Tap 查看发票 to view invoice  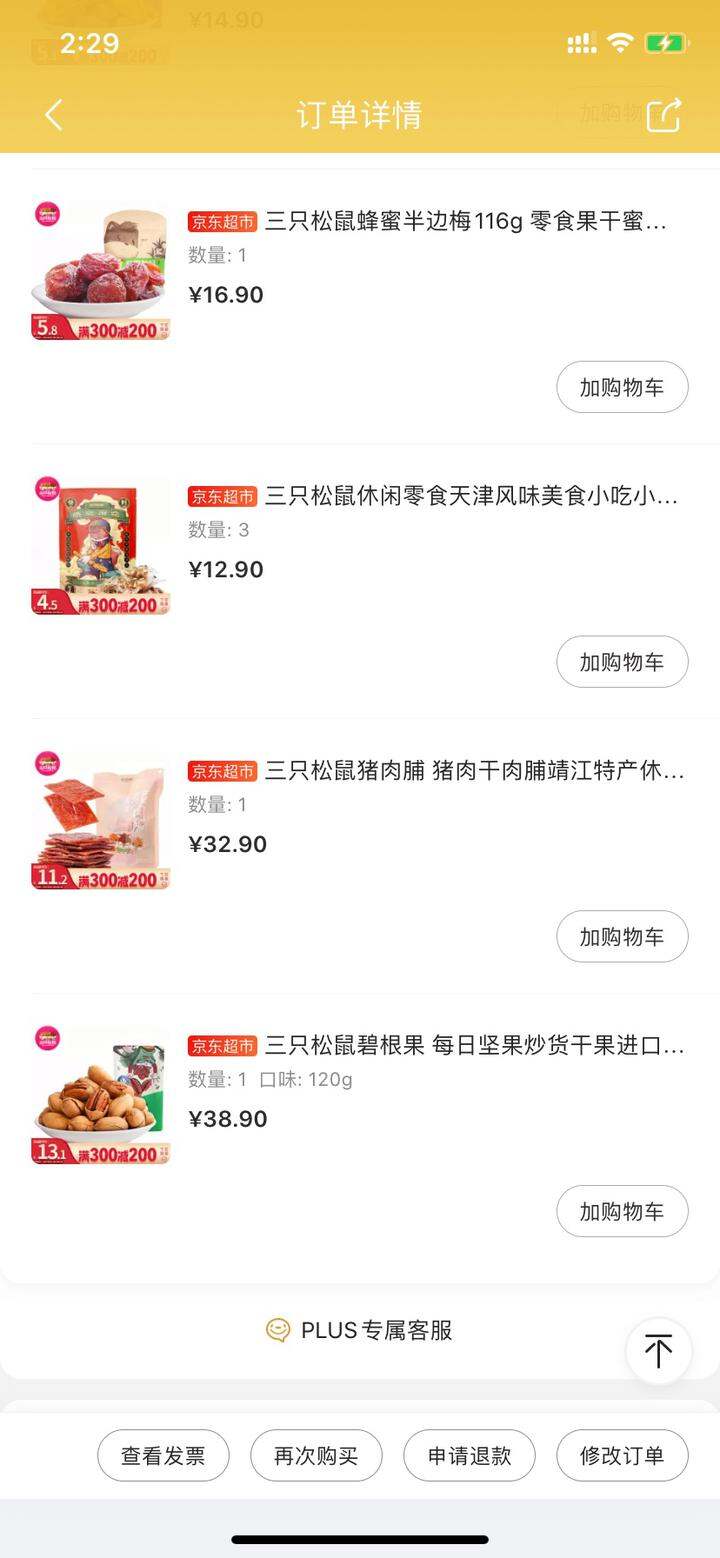[x=163, y=1456]
